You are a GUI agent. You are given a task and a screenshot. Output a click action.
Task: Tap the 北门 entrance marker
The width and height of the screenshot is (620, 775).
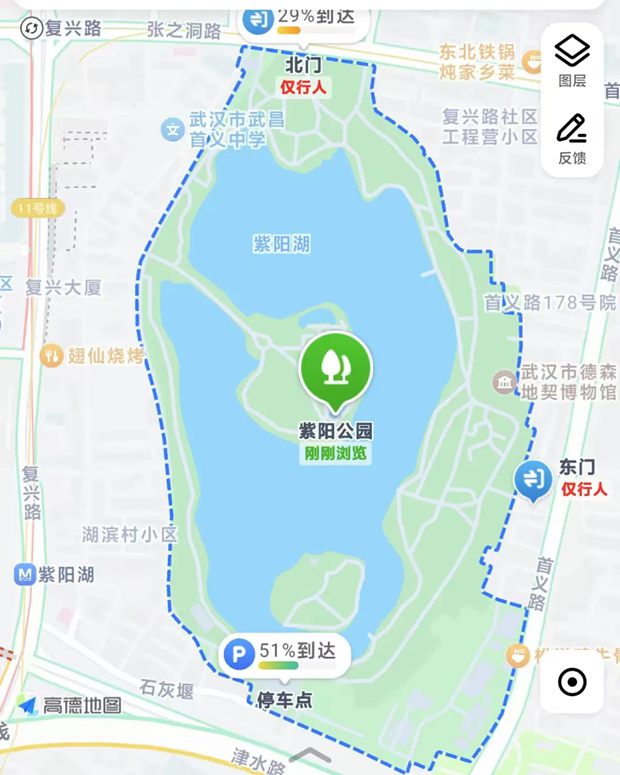click(260, 19)
